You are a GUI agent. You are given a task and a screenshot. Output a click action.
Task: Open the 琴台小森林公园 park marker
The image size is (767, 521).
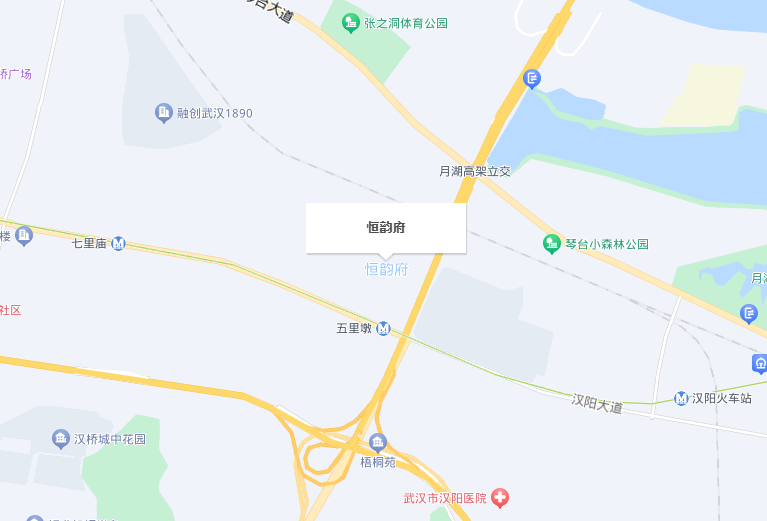[x=551, y=243]
